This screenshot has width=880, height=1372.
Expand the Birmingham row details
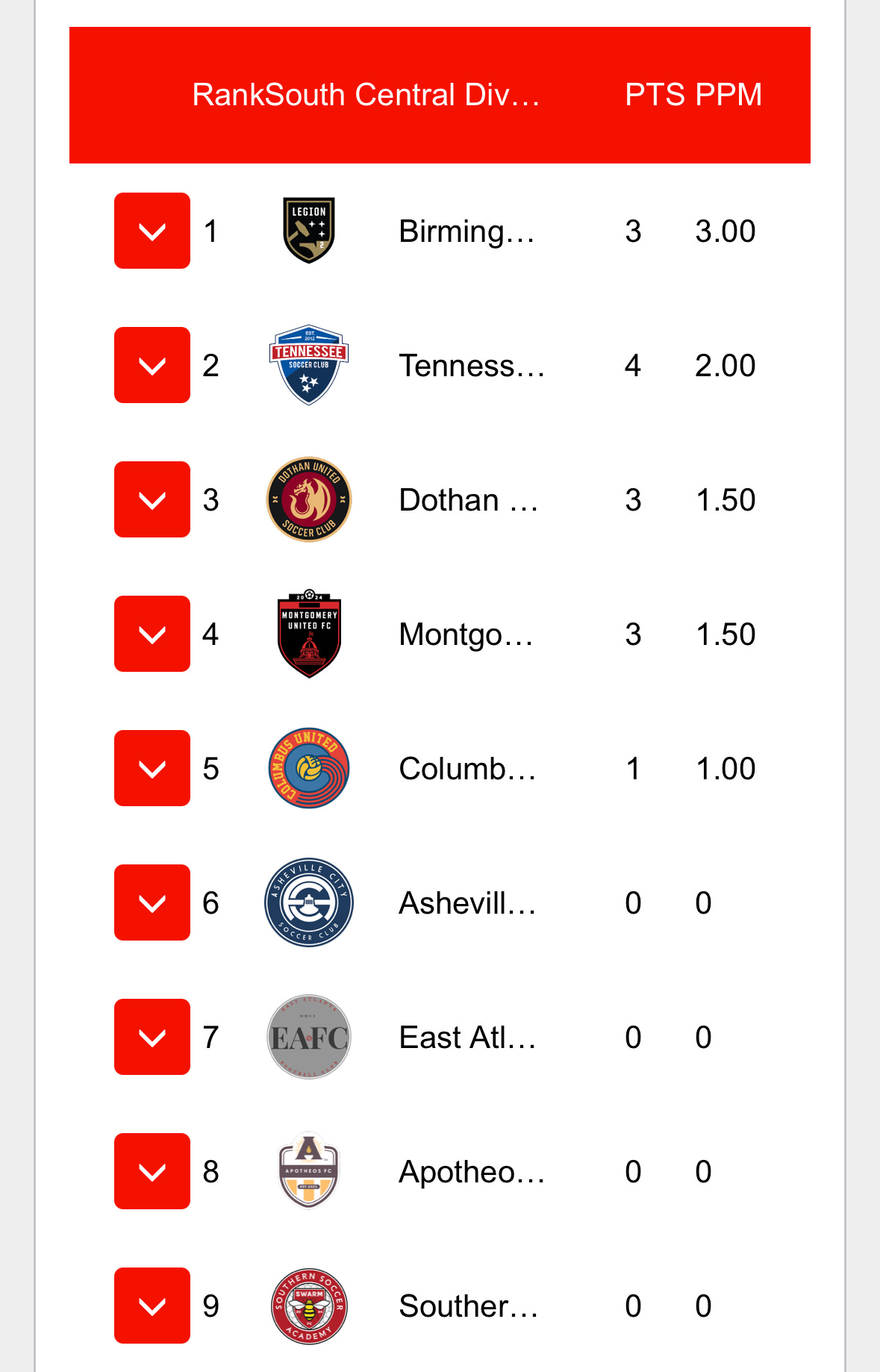tap(152, 231)
